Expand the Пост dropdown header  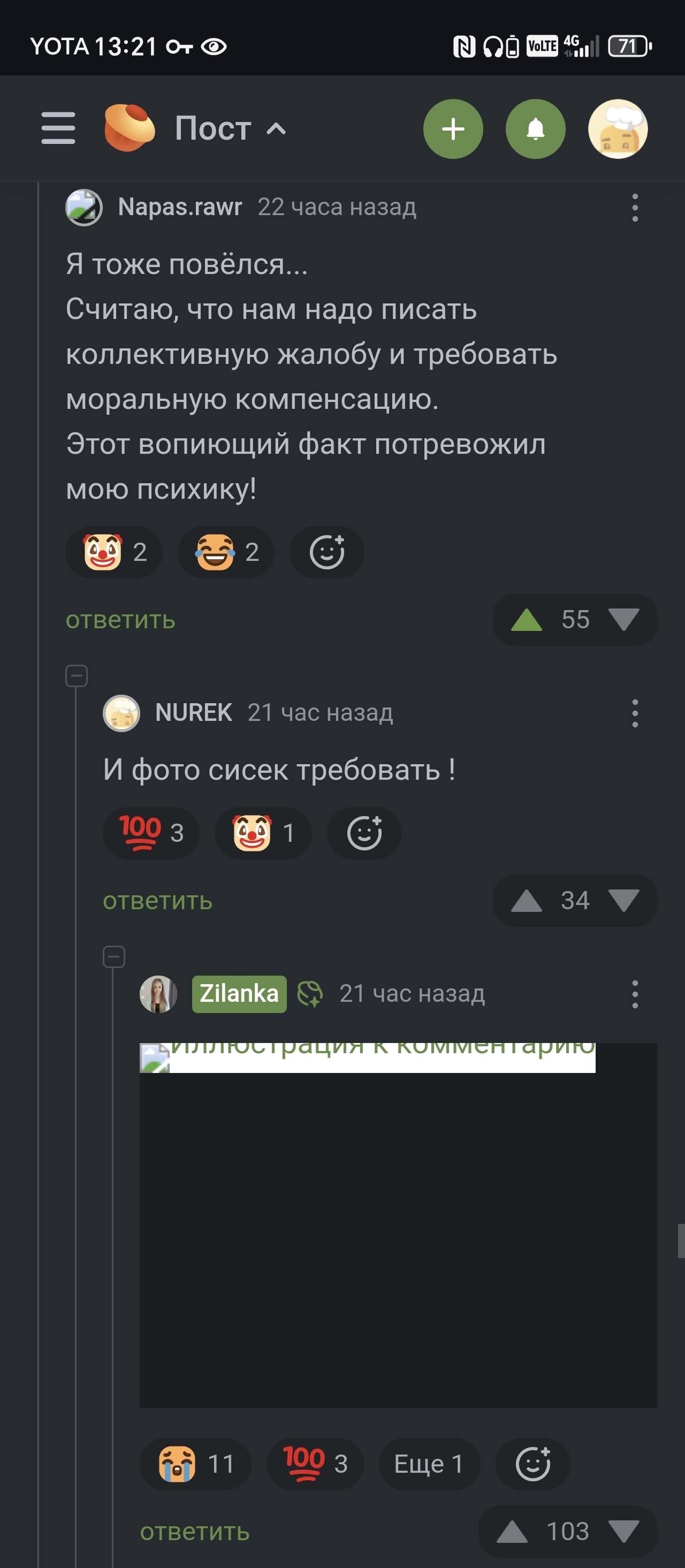230,128
